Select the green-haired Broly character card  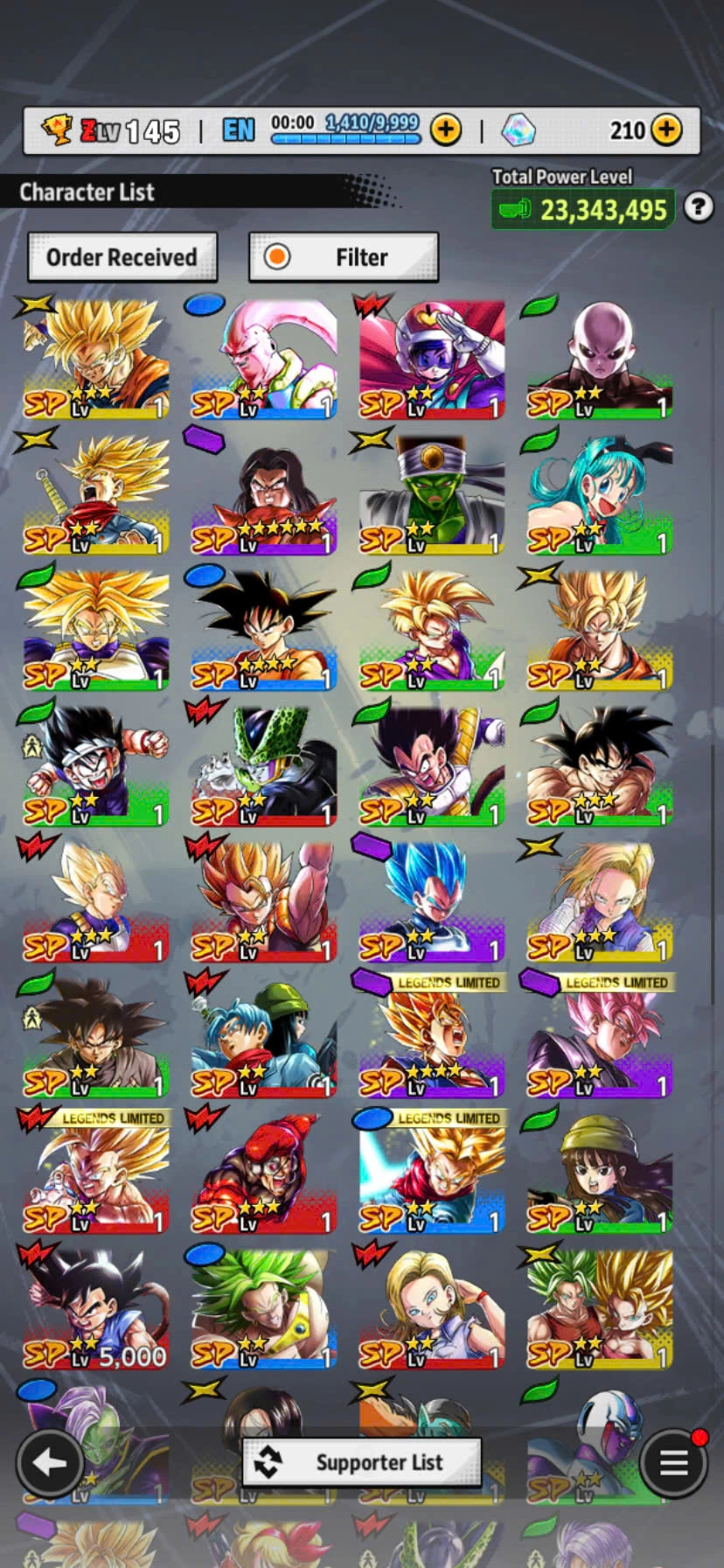[x=263, y=1308]
